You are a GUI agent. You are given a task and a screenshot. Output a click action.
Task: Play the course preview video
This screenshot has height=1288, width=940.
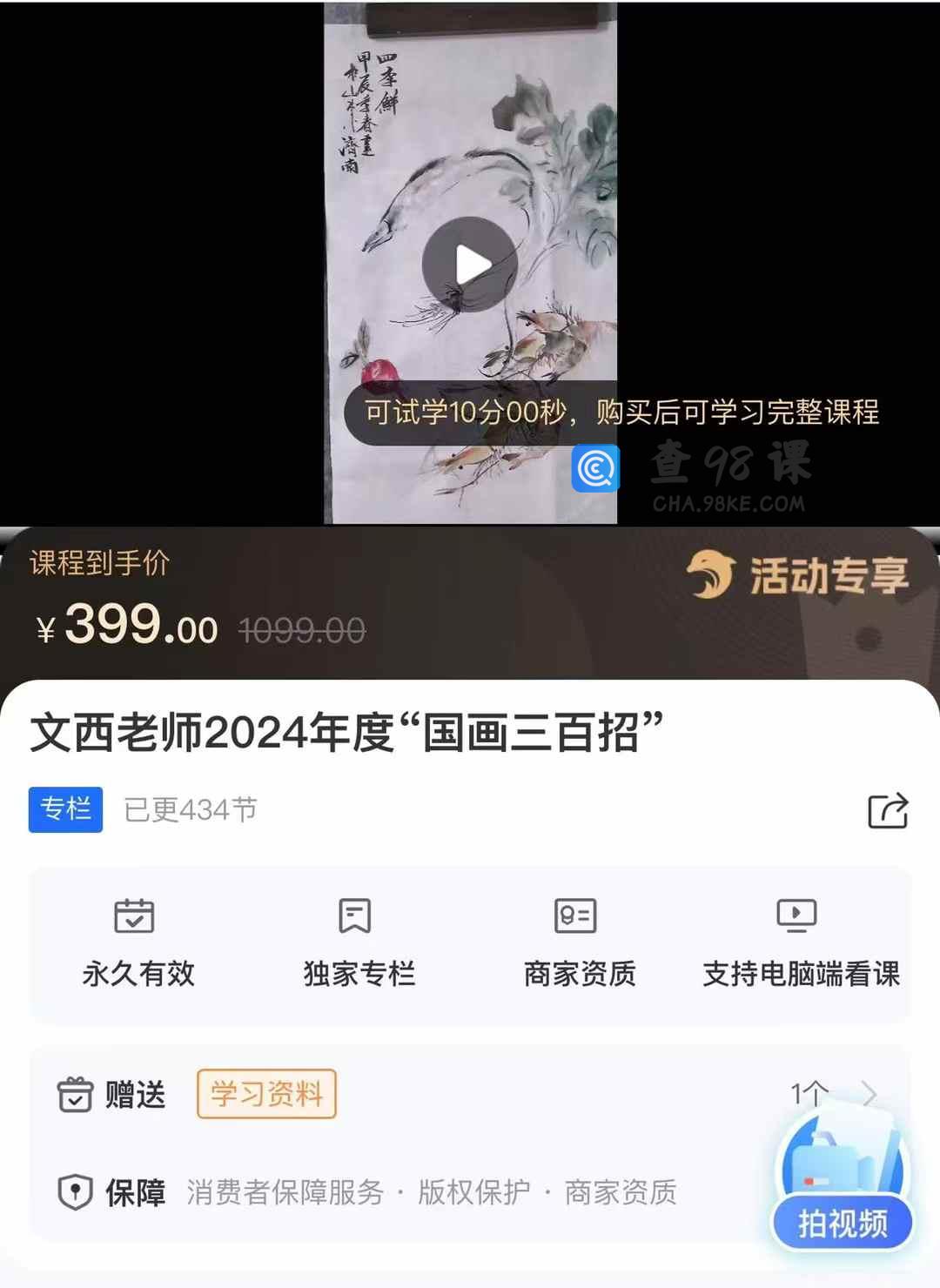point(470,265)
